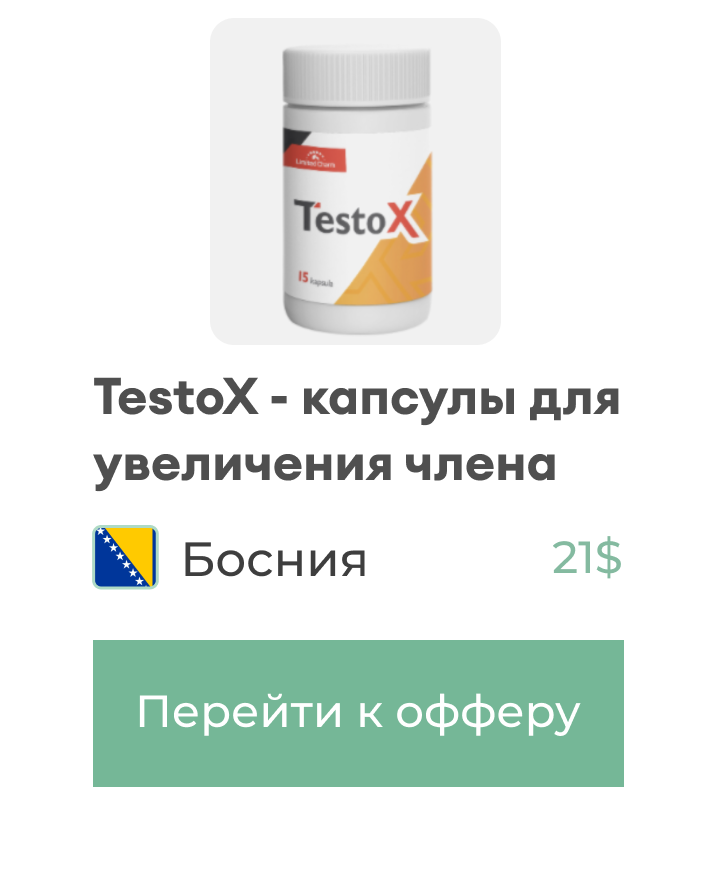Open the TestoX product image

pyautogui.click(x=355, y=182)
